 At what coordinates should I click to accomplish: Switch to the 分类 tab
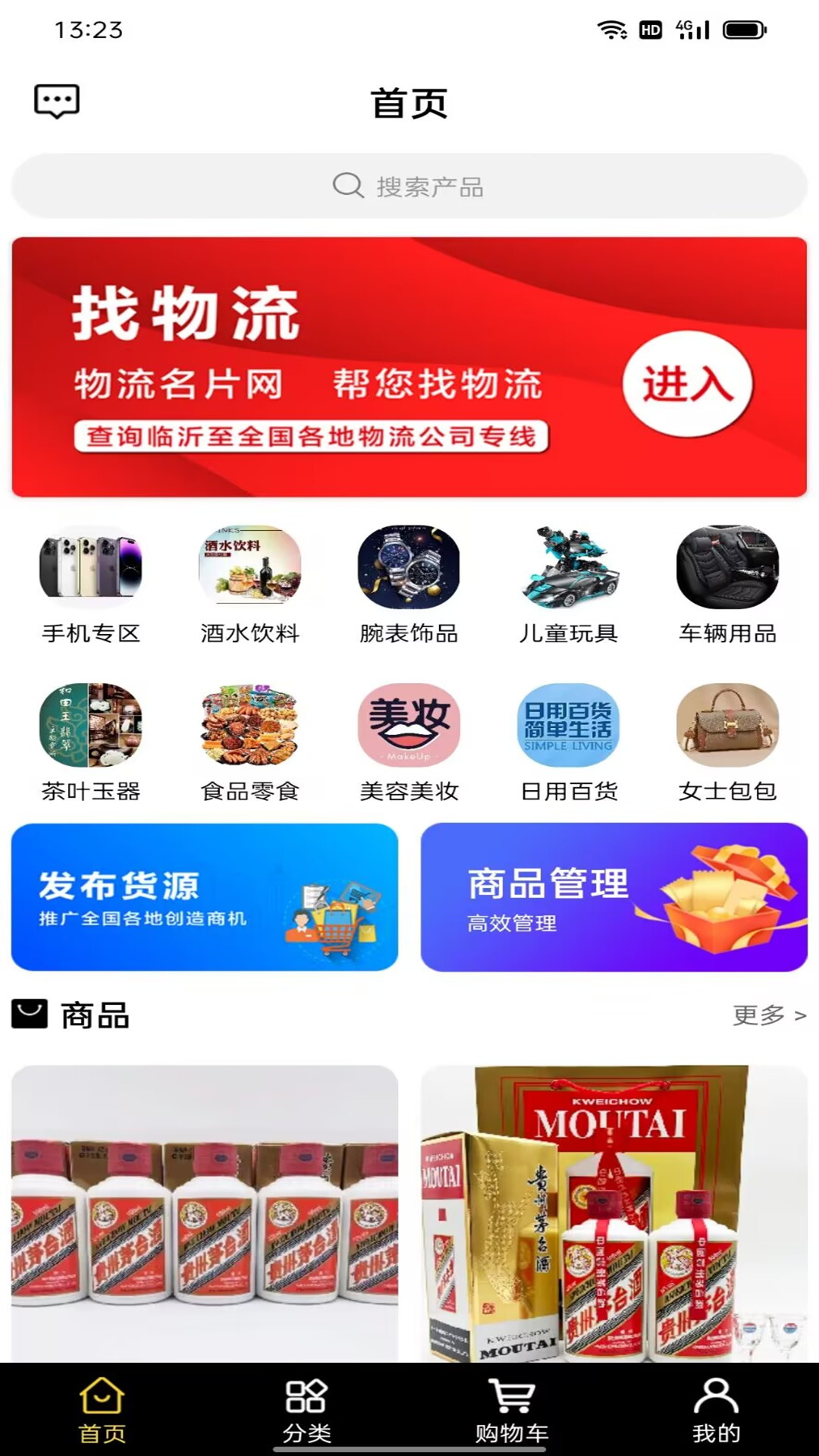306,1410
